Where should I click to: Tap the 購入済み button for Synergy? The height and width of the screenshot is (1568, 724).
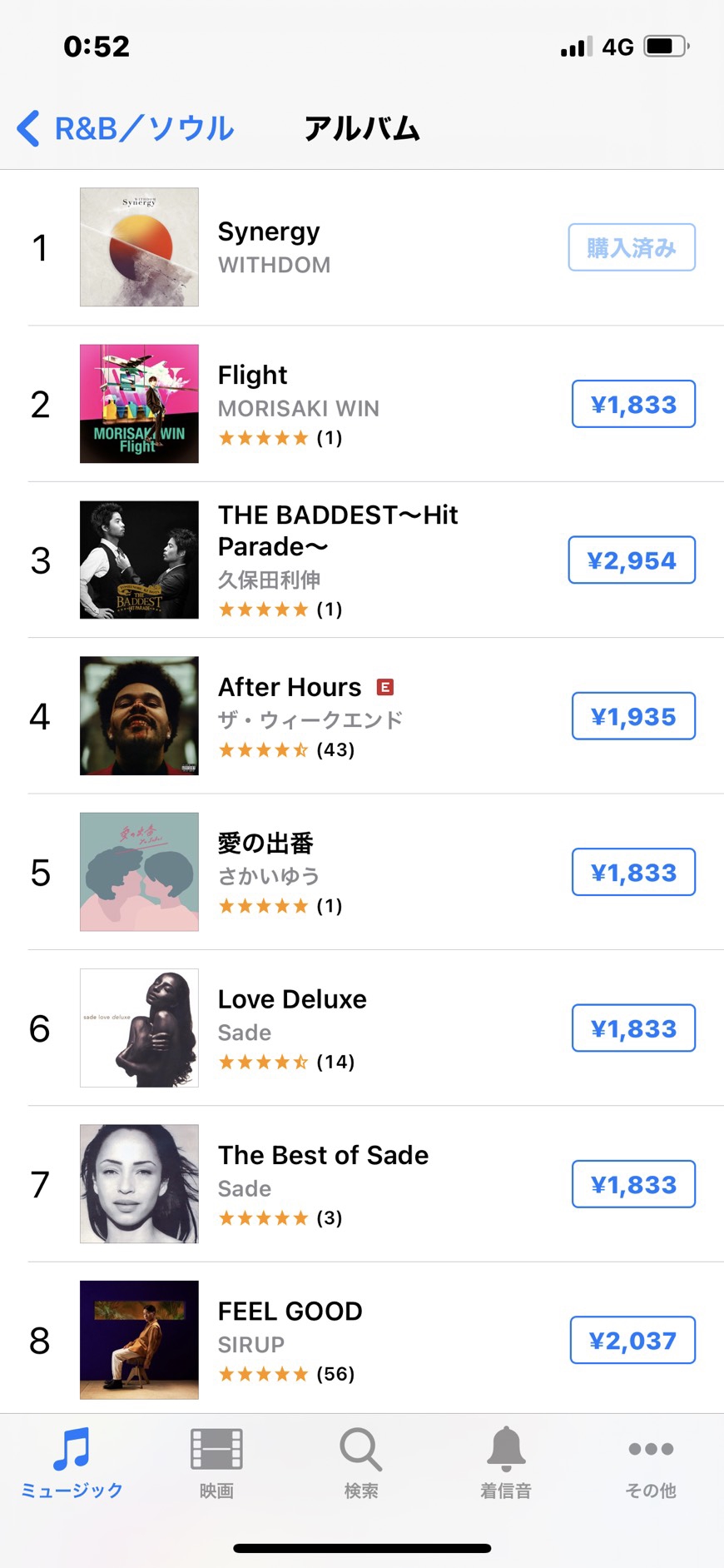pyautogui.click(x=632, y=246)
